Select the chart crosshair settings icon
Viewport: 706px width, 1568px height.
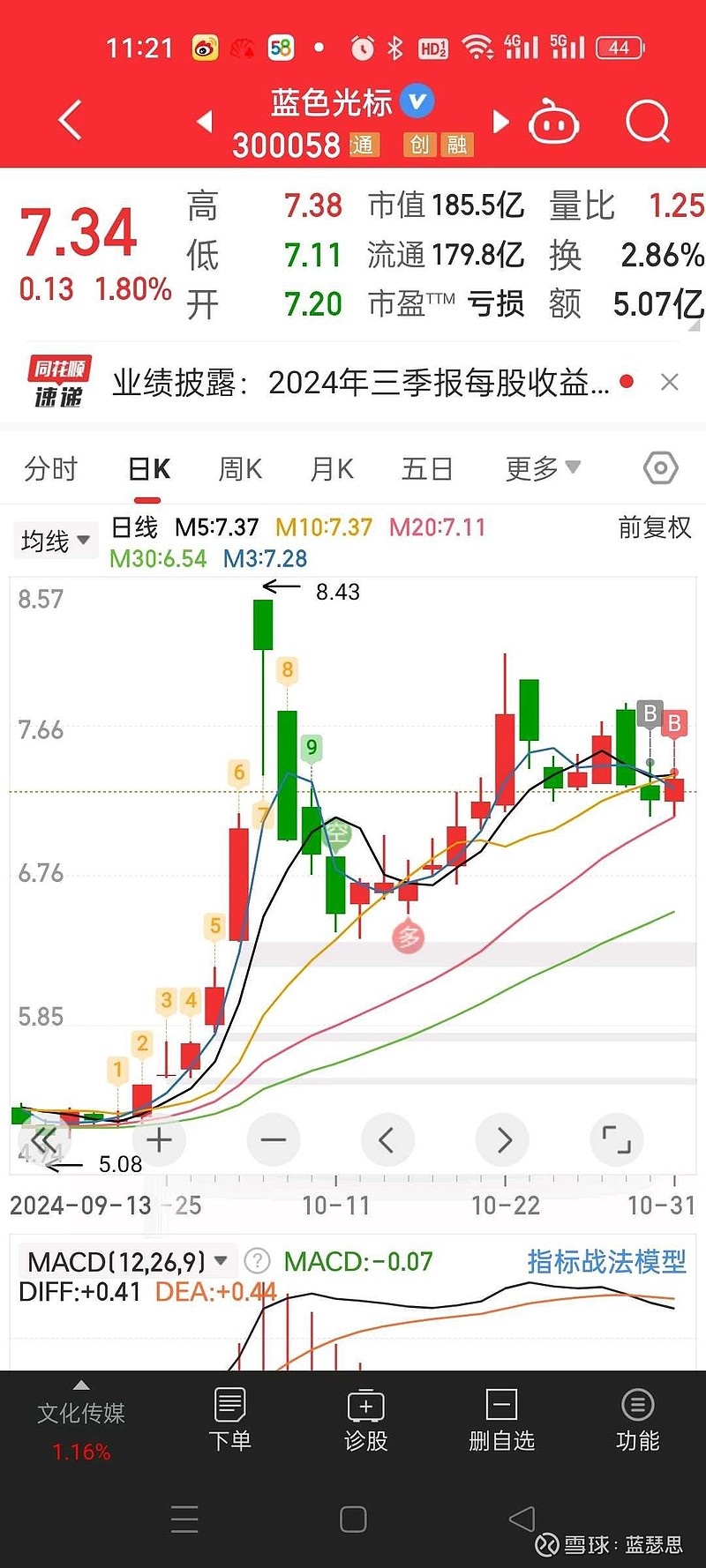point(660,468)
